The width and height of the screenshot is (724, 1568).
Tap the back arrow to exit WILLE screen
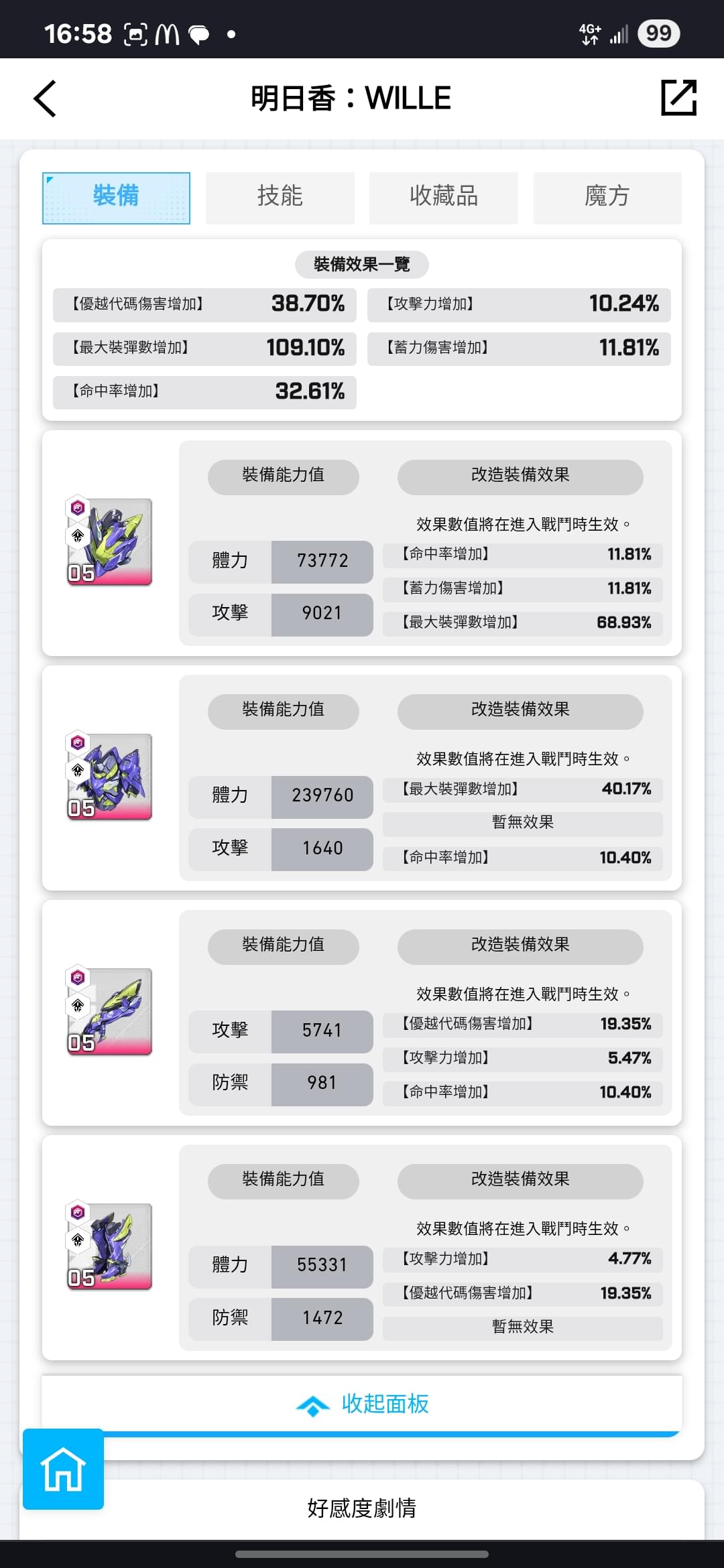(44, 98)
